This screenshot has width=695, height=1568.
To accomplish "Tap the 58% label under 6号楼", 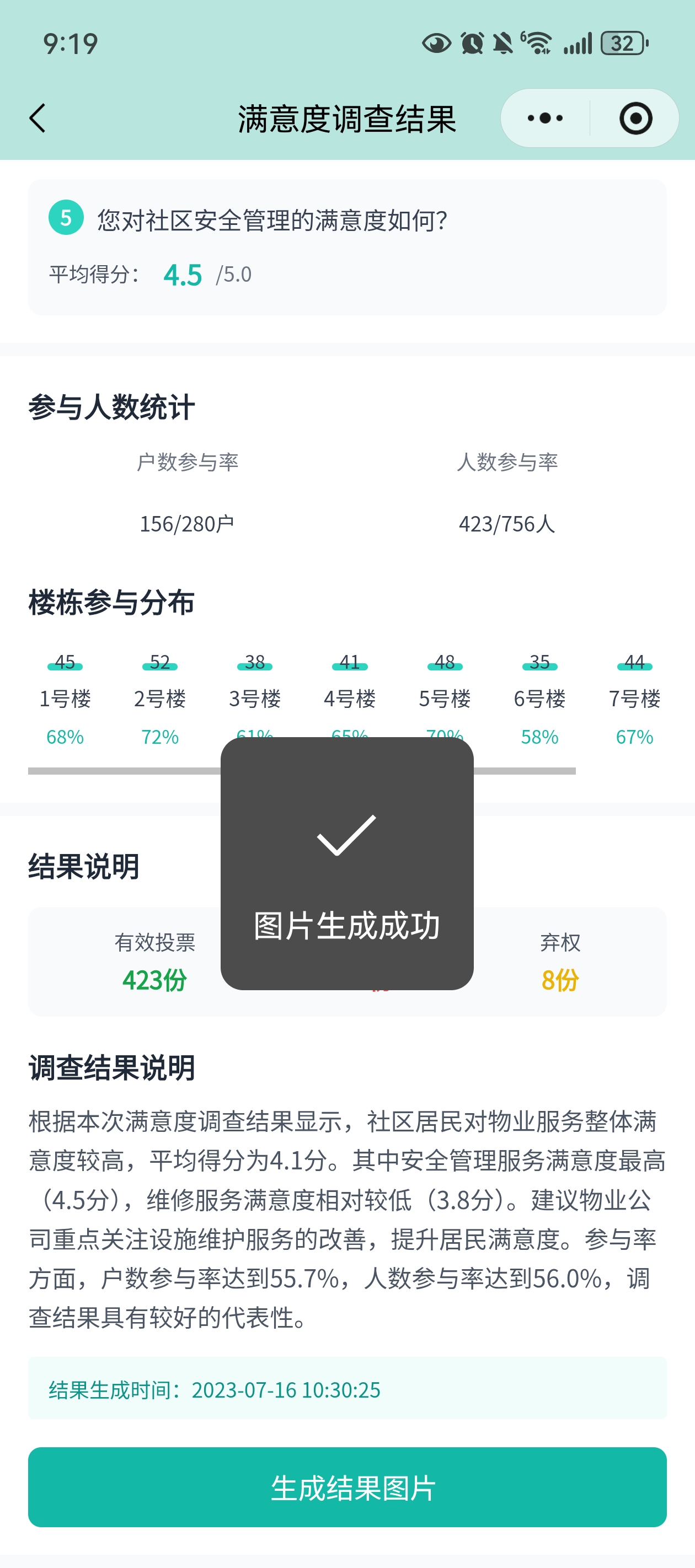I will click(x=538, y=737).
